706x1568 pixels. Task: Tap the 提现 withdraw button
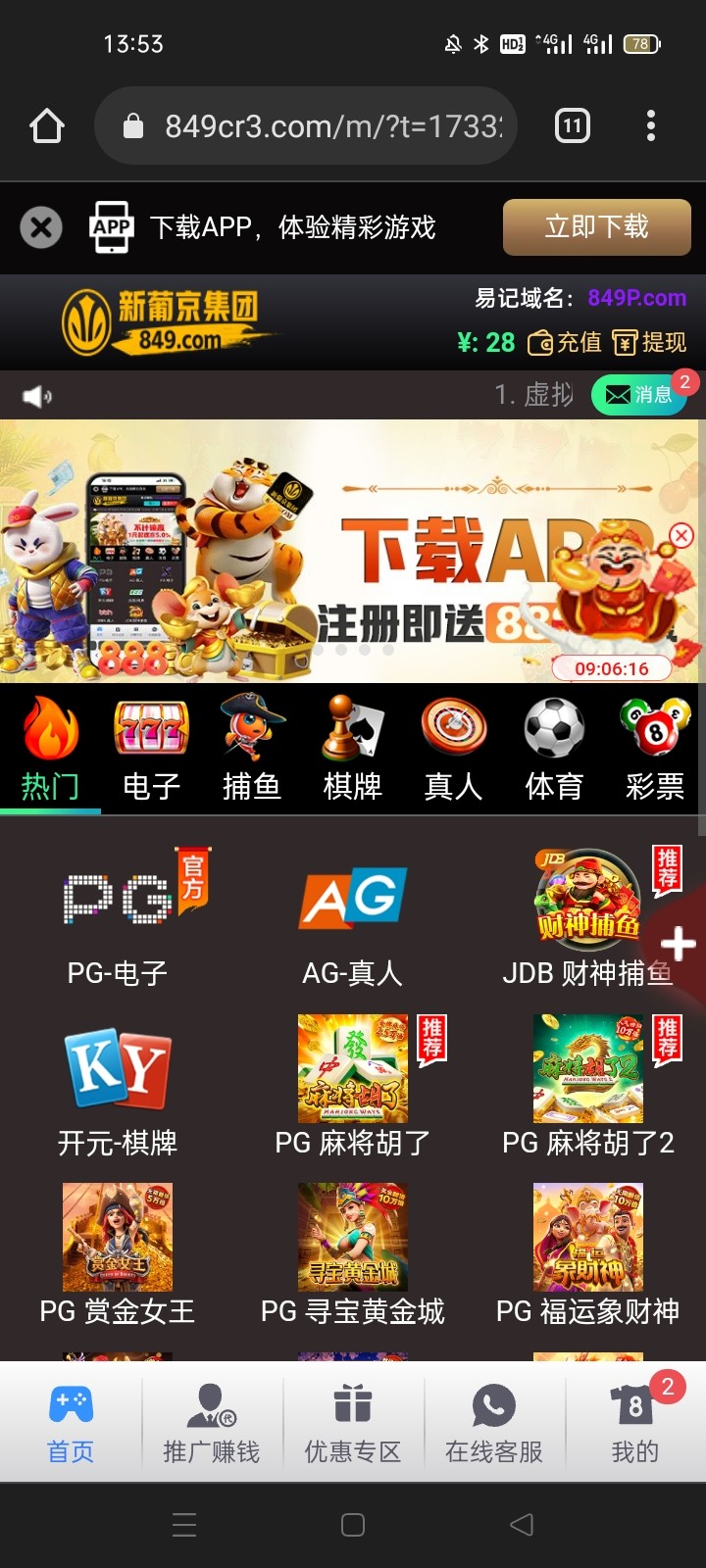650,342
